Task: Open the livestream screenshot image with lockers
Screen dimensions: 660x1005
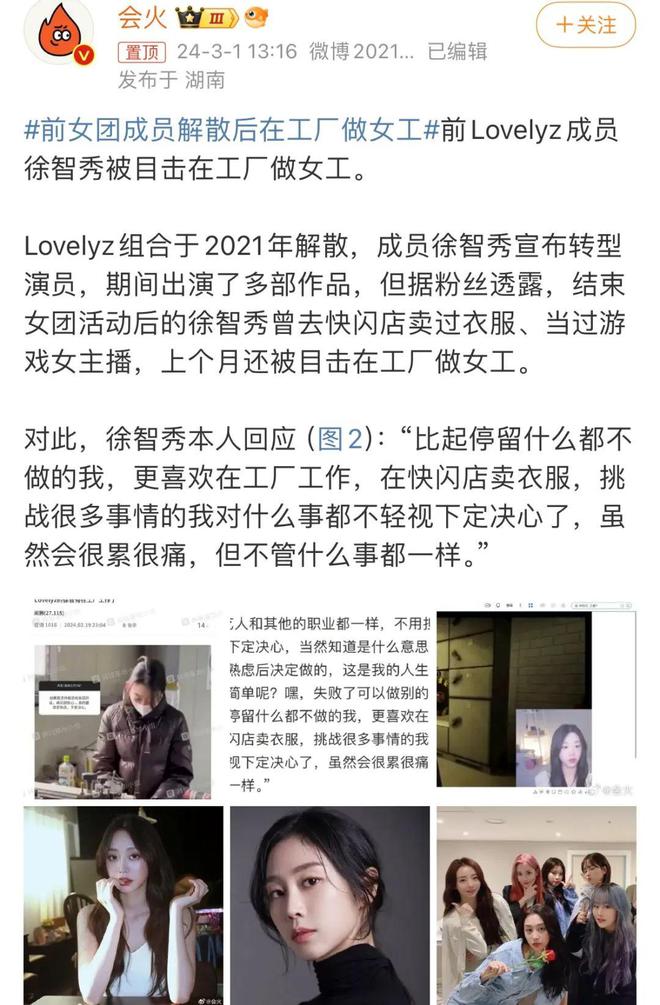Action: click(536, 703)
